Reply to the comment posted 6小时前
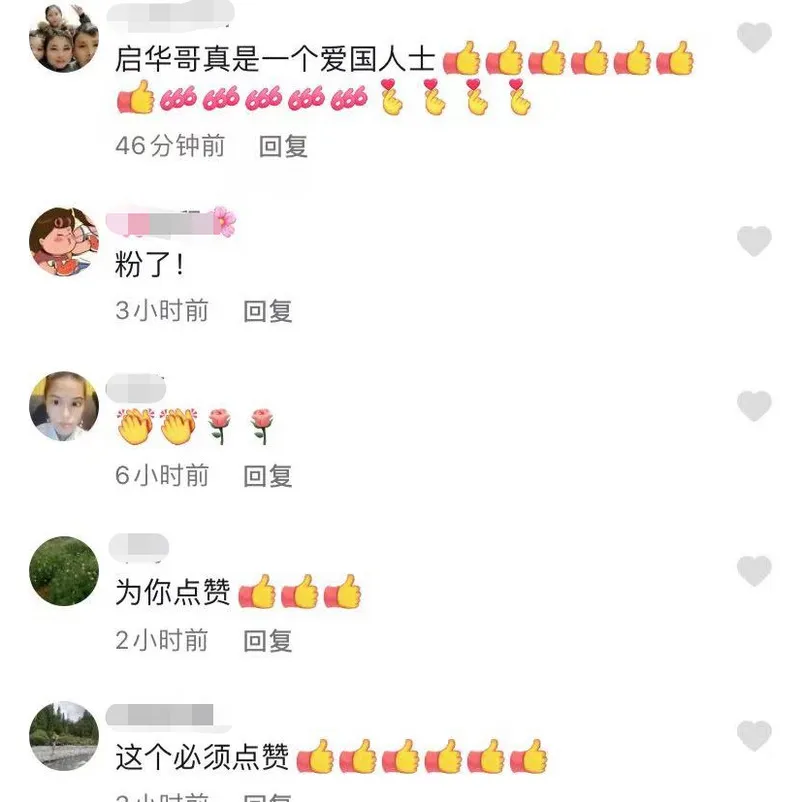The width and height of the screenshot is (800, 802). coord(268,475)
